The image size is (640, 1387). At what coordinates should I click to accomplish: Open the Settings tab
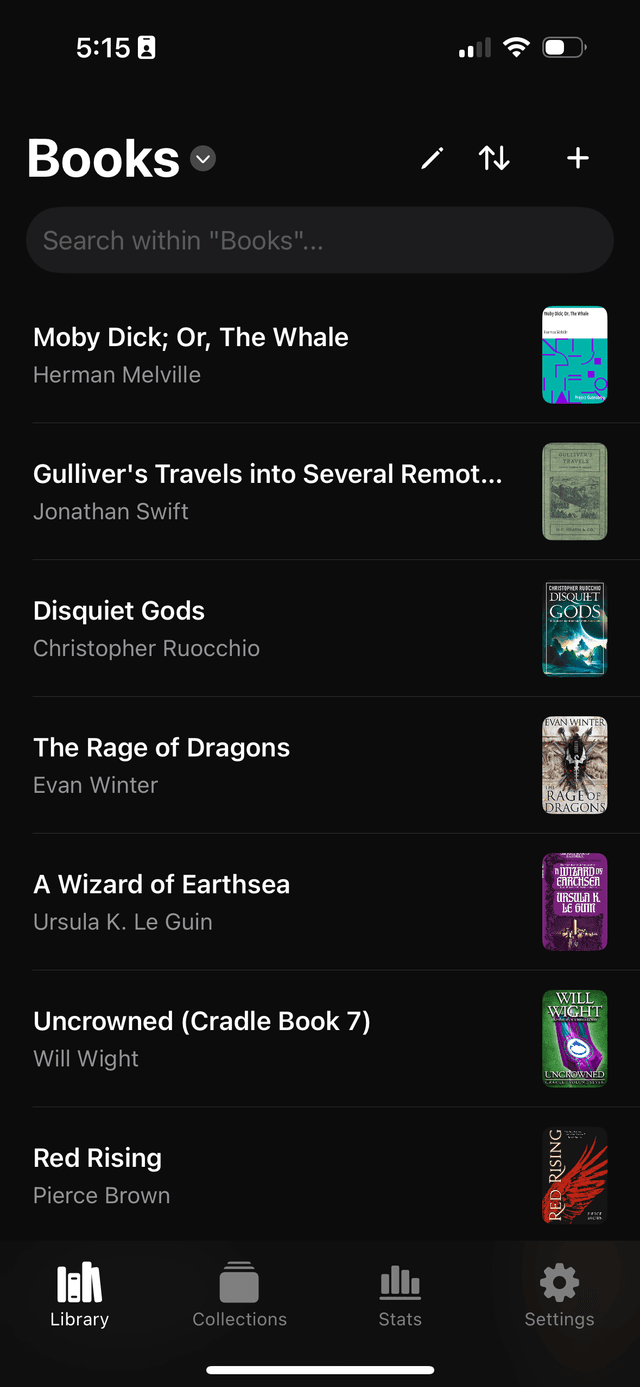[559, 1295]
